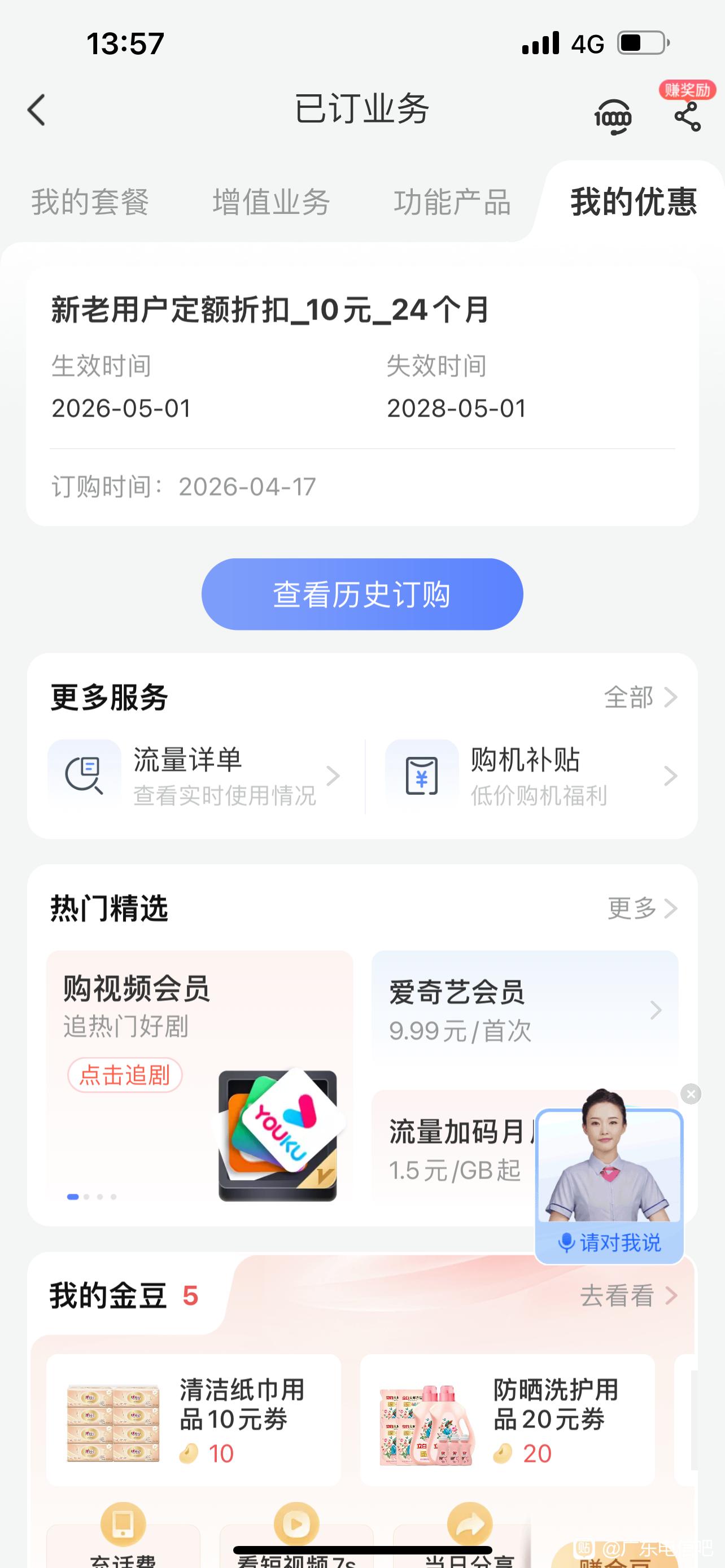Tap 请对我说 voice assistant
This screenshot has height=1568, width=725.
click(609, 1242)
